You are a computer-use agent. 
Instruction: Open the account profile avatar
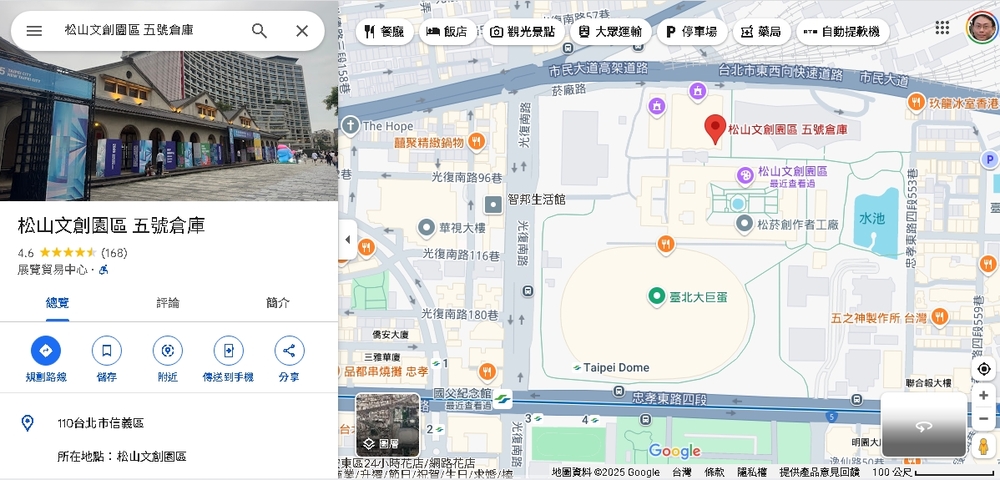981,28
